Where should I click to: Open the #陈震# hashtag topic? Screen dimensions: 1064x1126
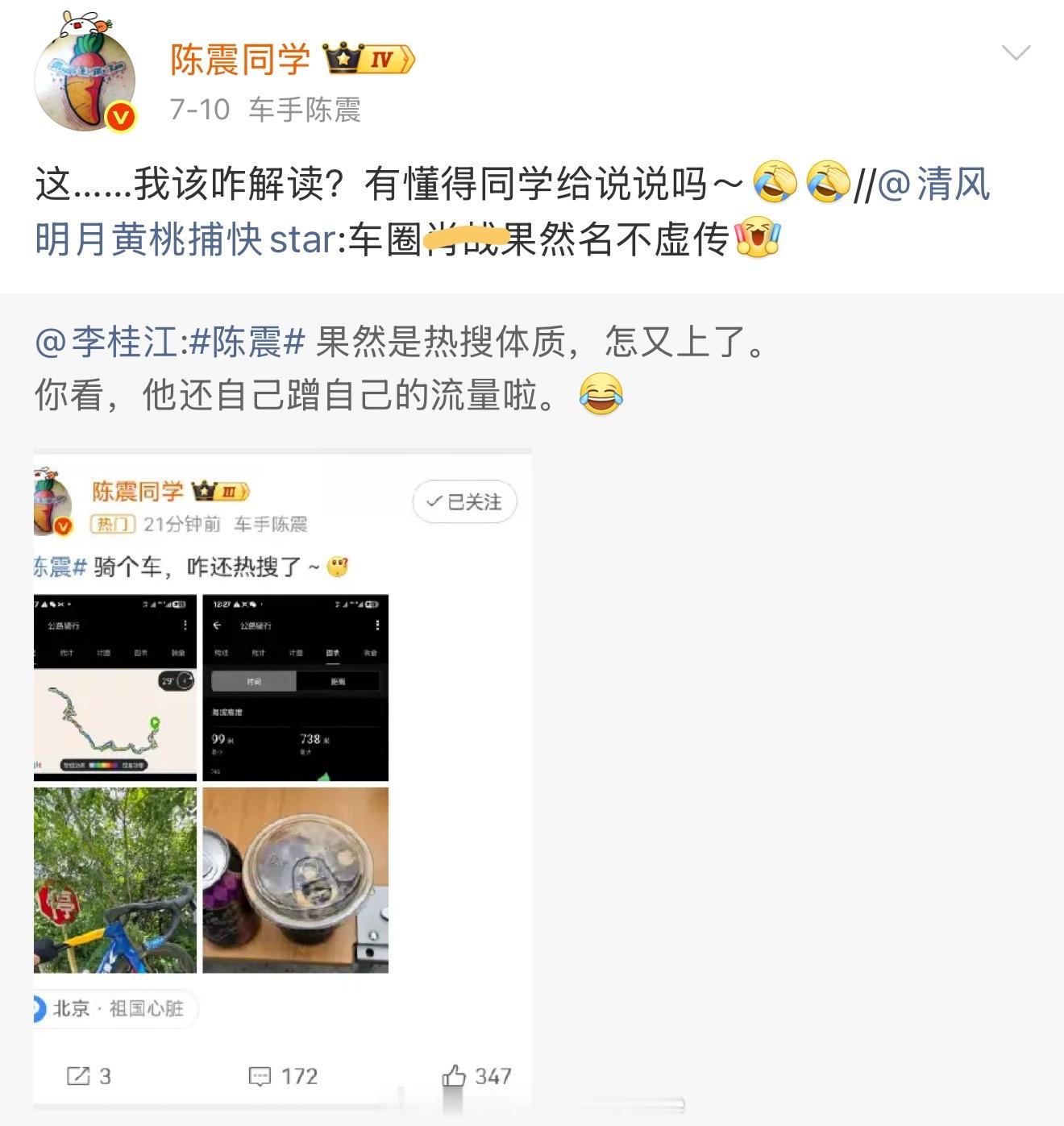click(247, 342)
